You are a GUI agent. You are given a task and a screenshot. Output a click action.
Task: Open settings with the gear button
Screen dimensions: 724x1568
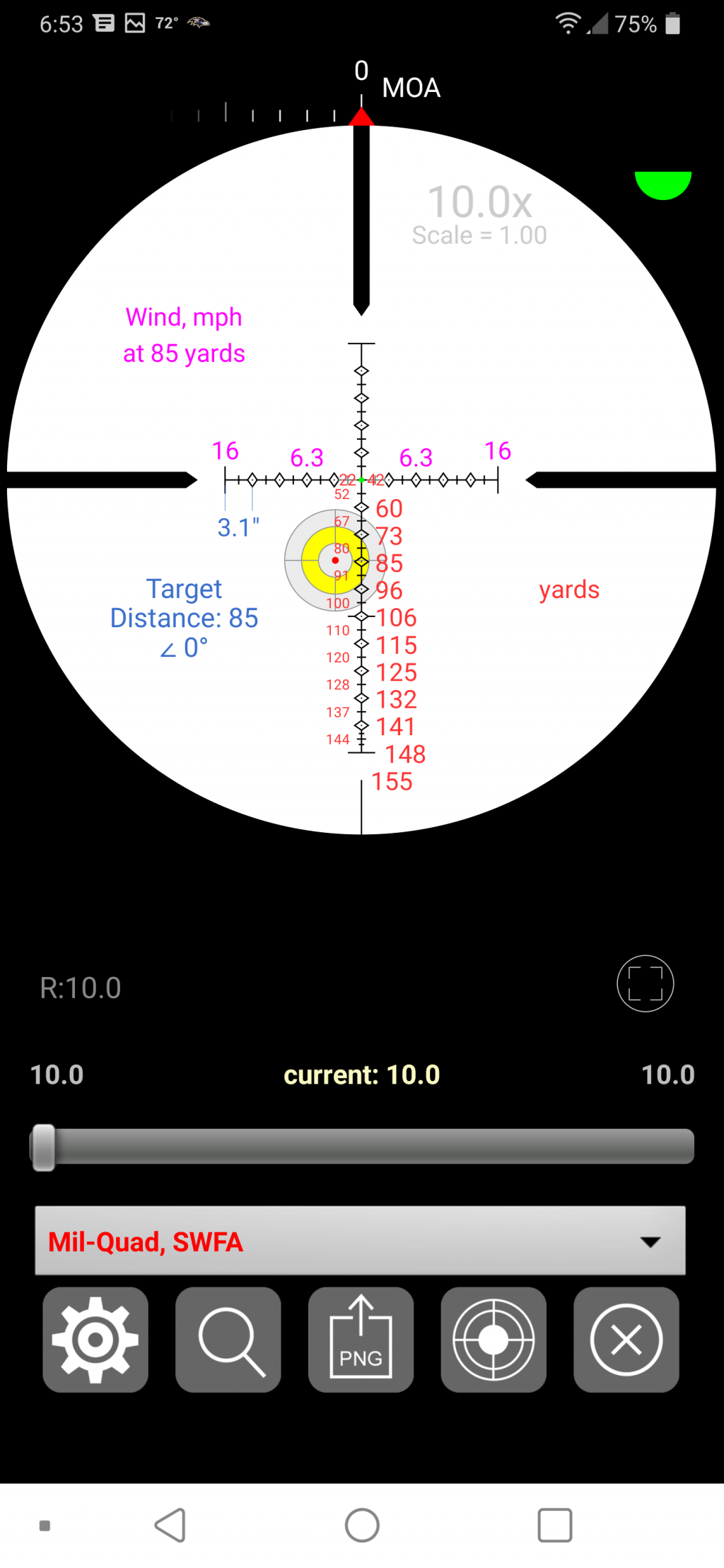(x=95, y=1339)
